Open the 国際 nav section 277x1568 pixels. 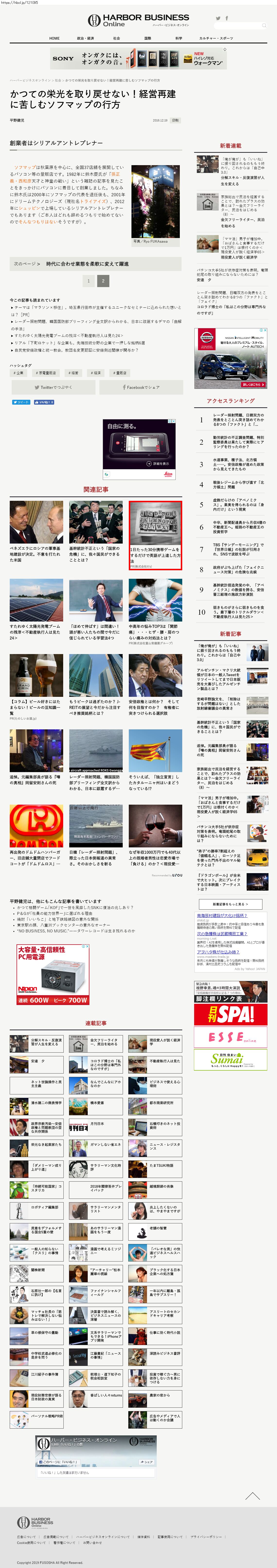click(x=147, y=38)
